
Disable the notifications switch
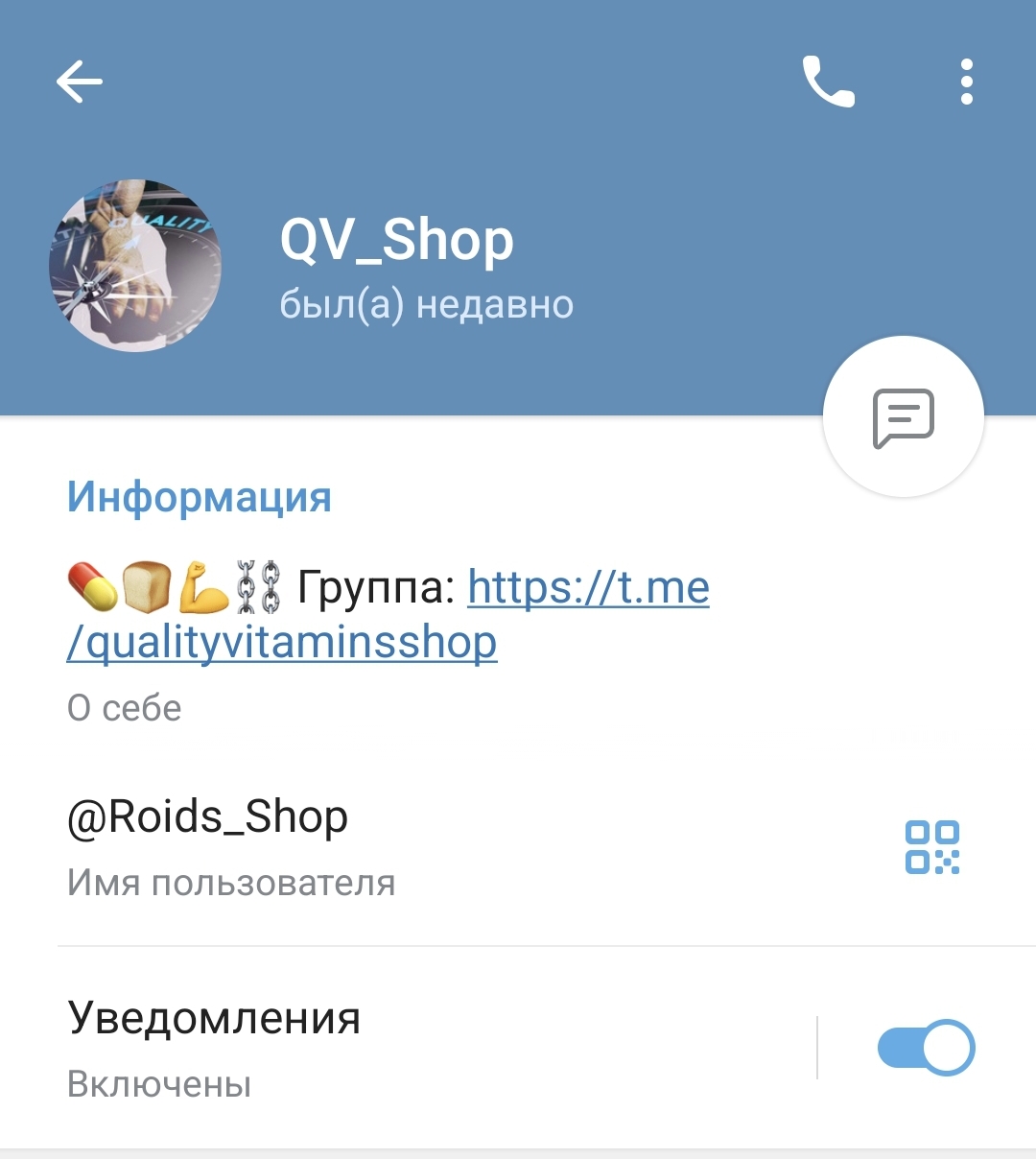tap(926, 1048)
